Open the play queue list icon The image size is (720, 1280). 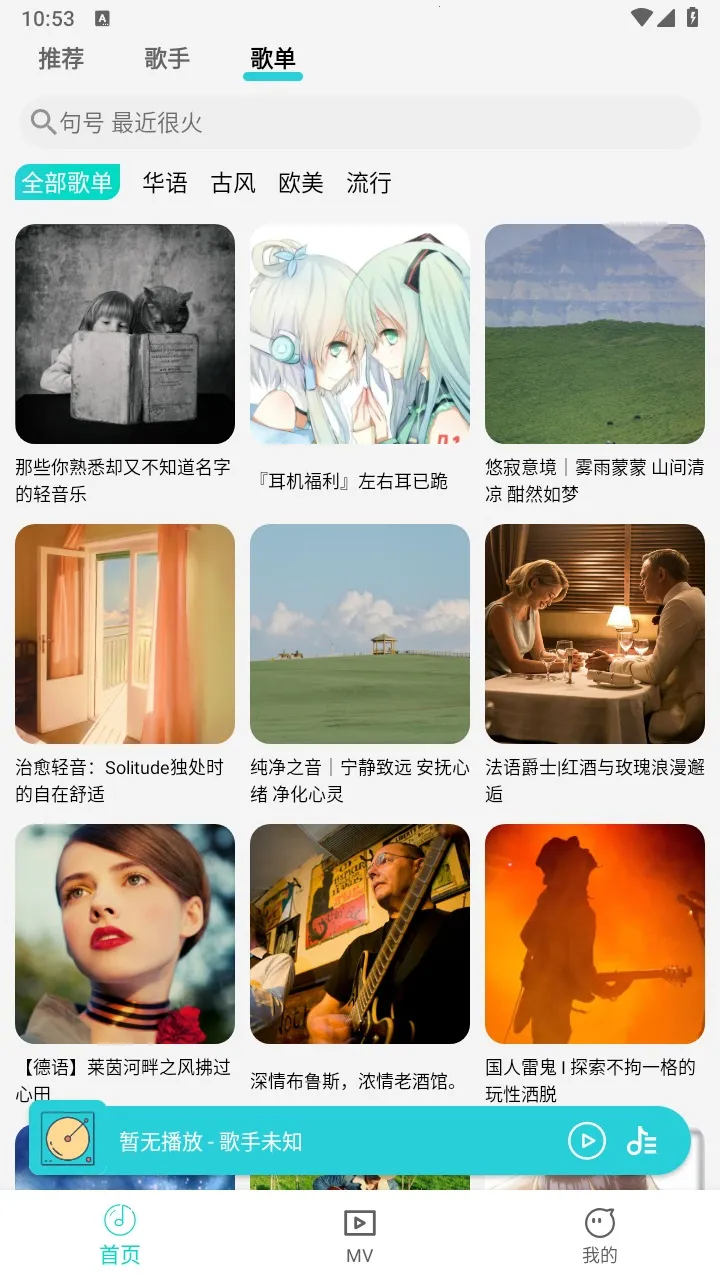tap(642, 1141)
